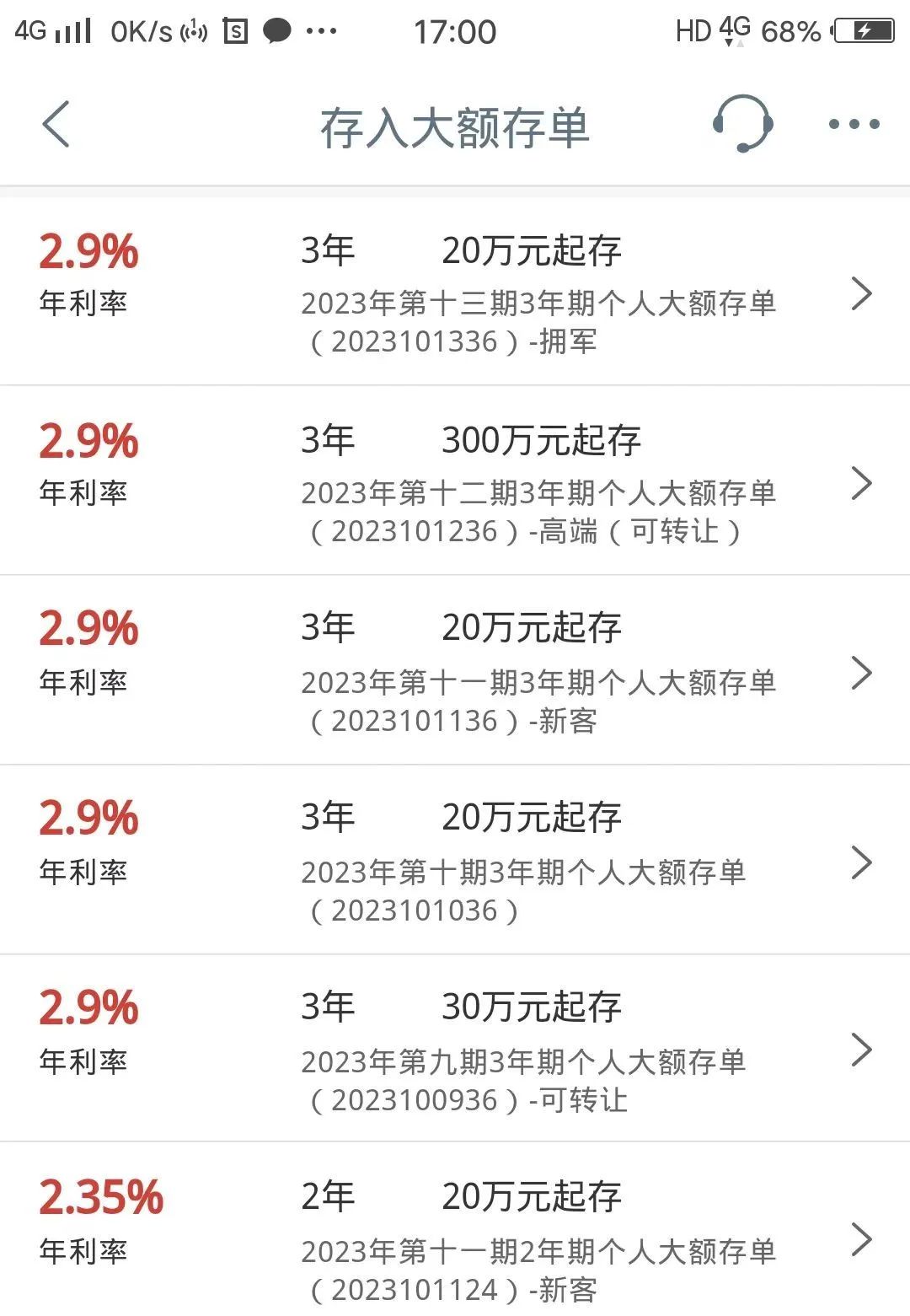Open the three-dot overflow menu
The width and height of the screenshot is (910, 1316).
[x=854, y=125]
